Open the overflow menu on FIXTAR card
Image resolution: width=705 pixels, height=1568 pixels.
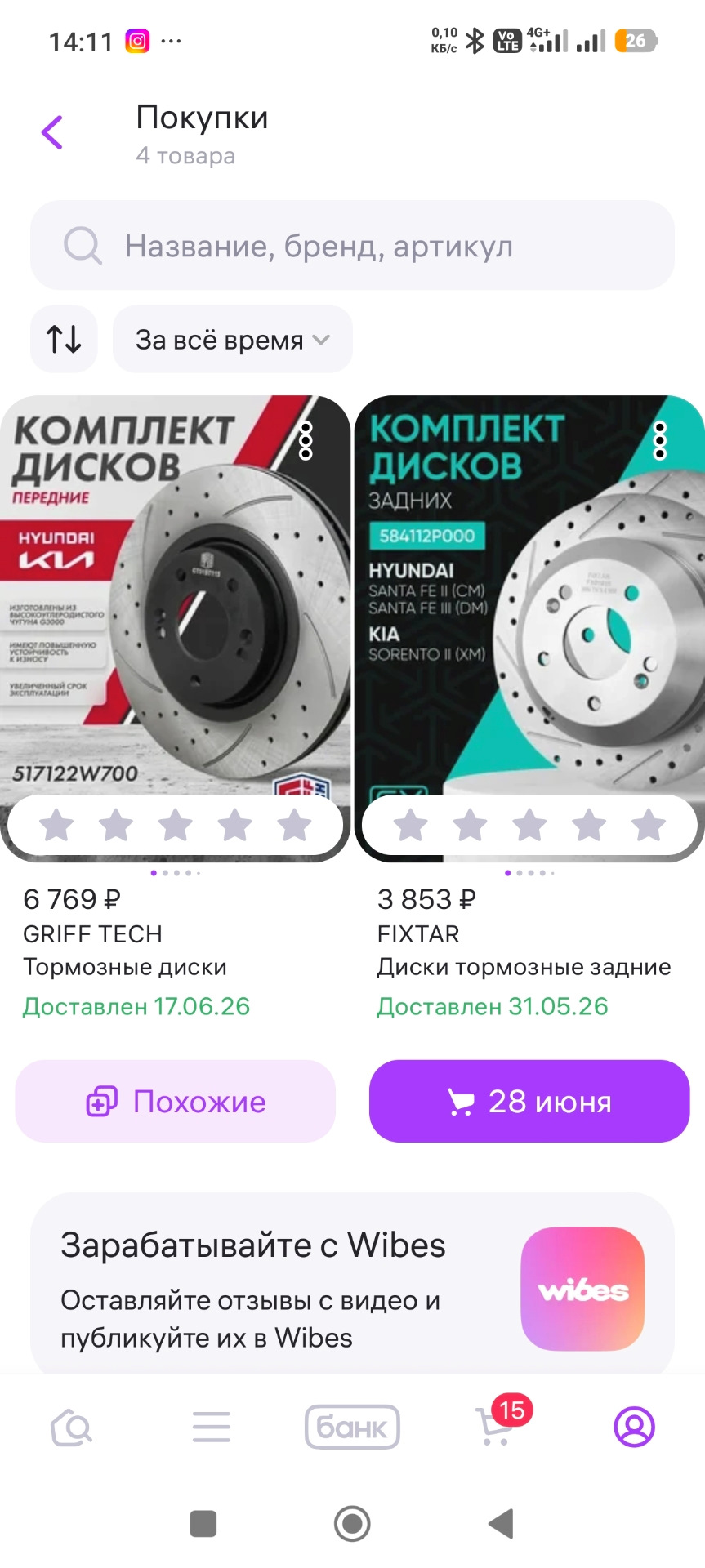click(x=660, y=441)
